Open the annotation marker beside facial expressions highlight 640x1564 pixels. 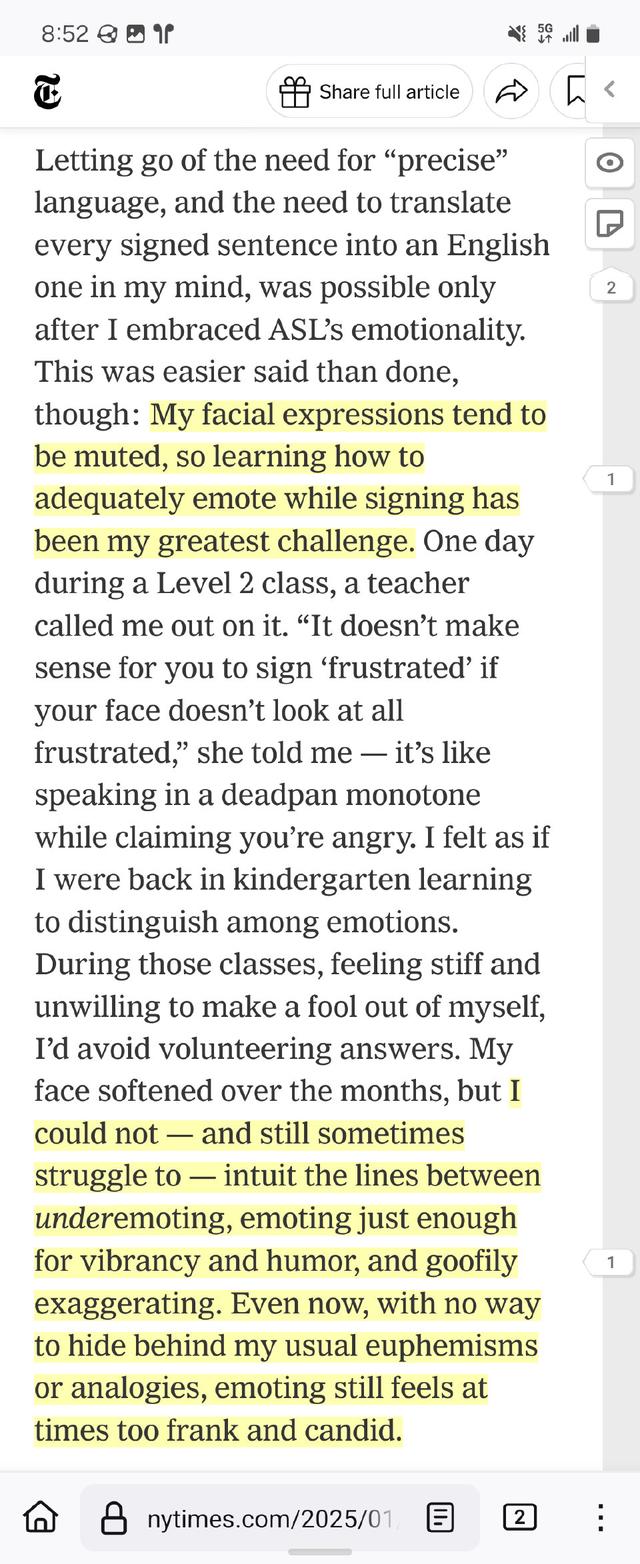tap(611, 479)
